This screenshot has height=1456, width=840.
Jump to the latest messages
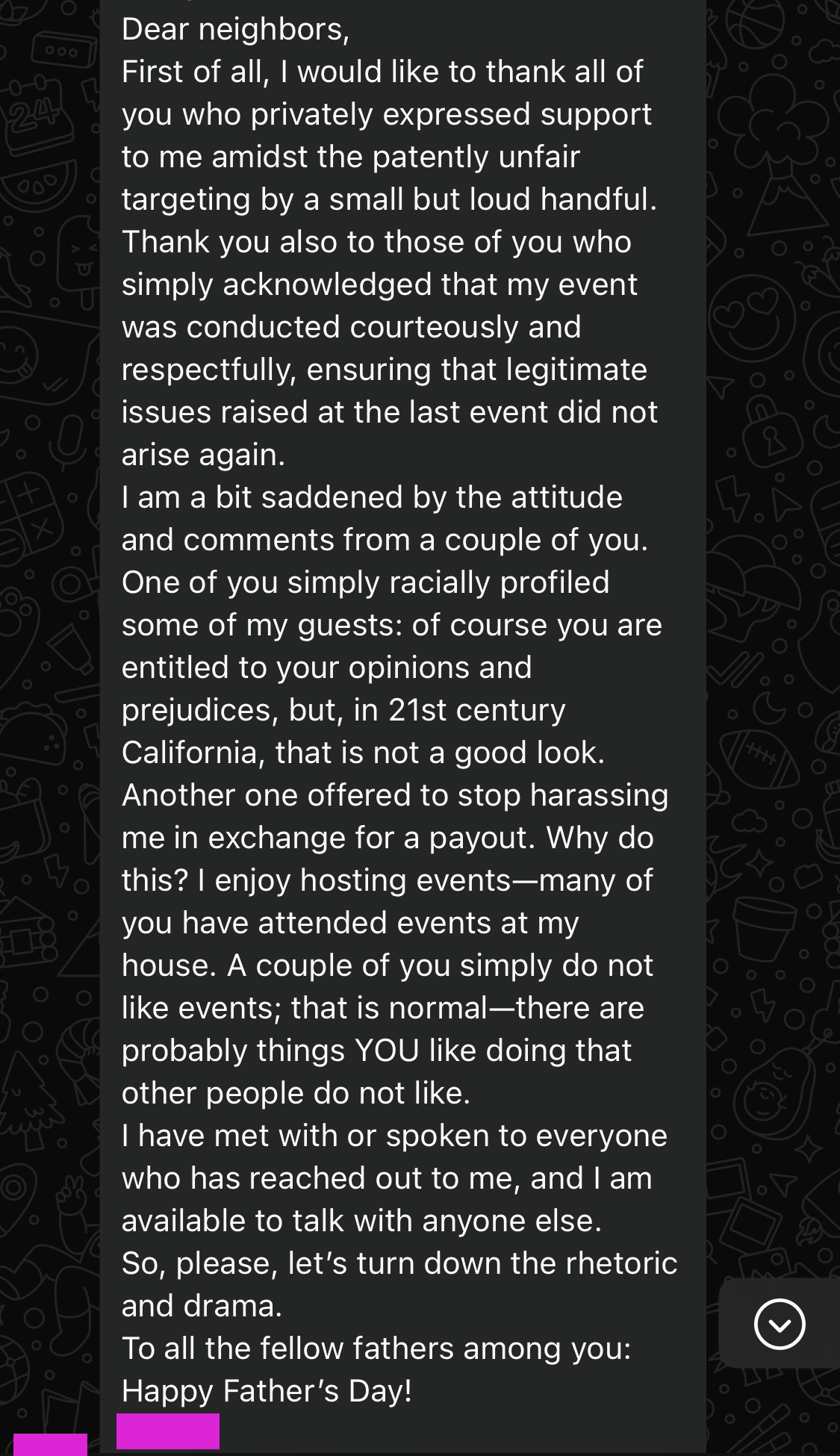[779, 1324]
